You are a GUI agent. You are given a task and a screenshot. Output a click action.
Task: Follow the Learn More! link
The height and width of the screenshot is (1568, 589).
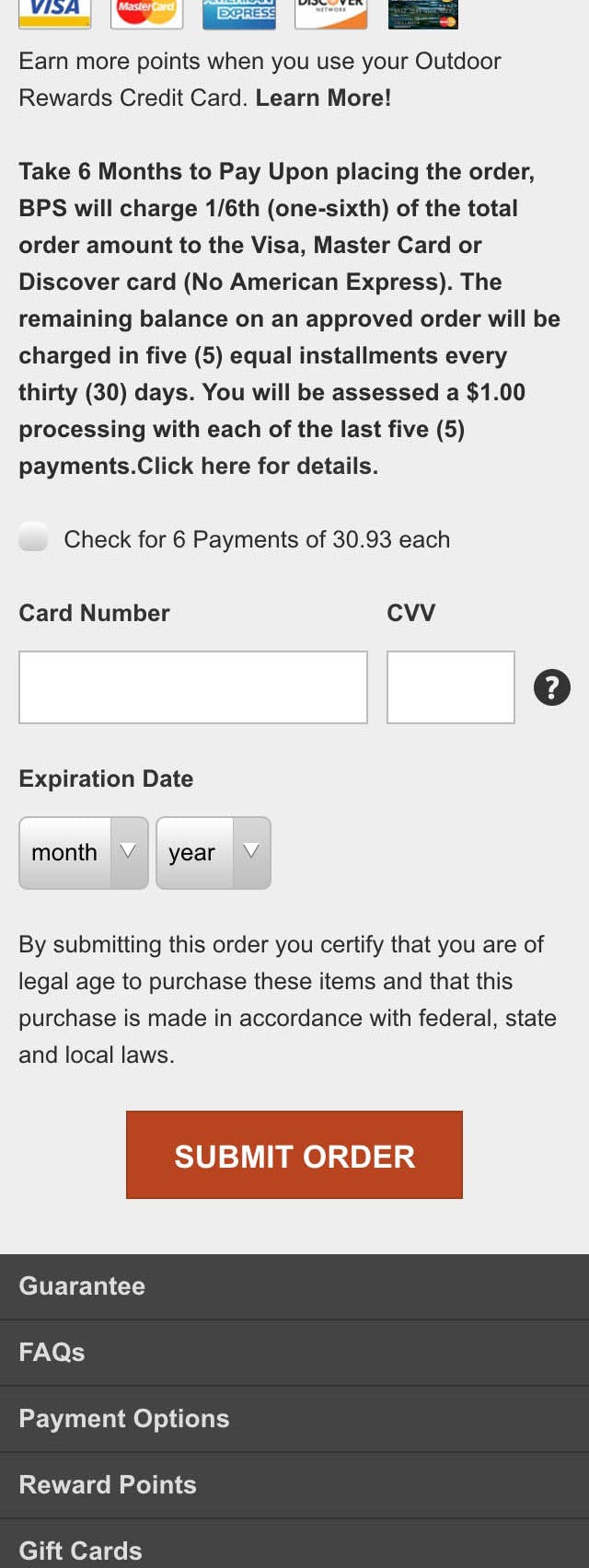(x=323, y=98)
